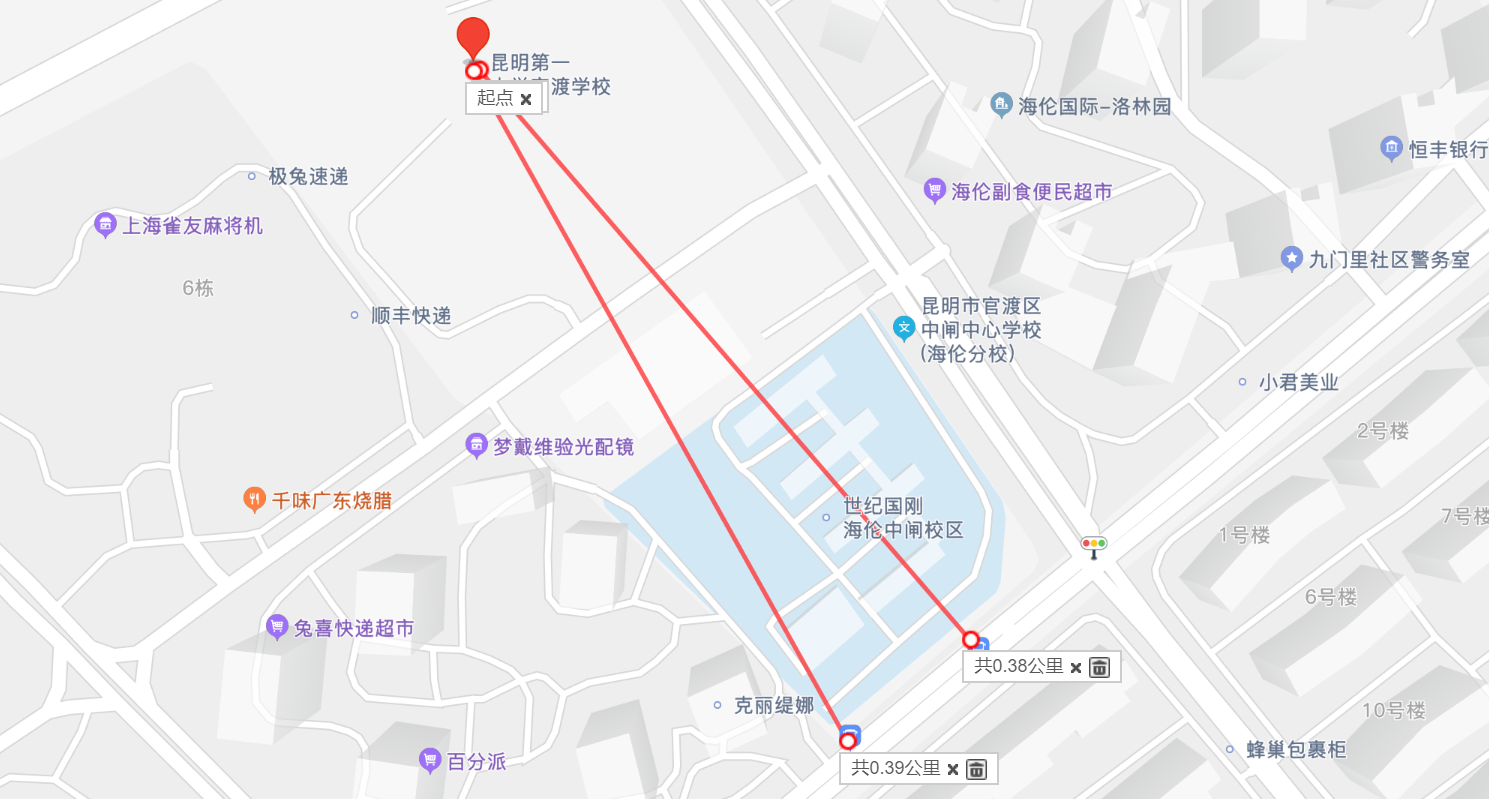This screenshot has height=799, width=1489.
Task: Close the 起点 start point label
Action: tap(526, 99)
